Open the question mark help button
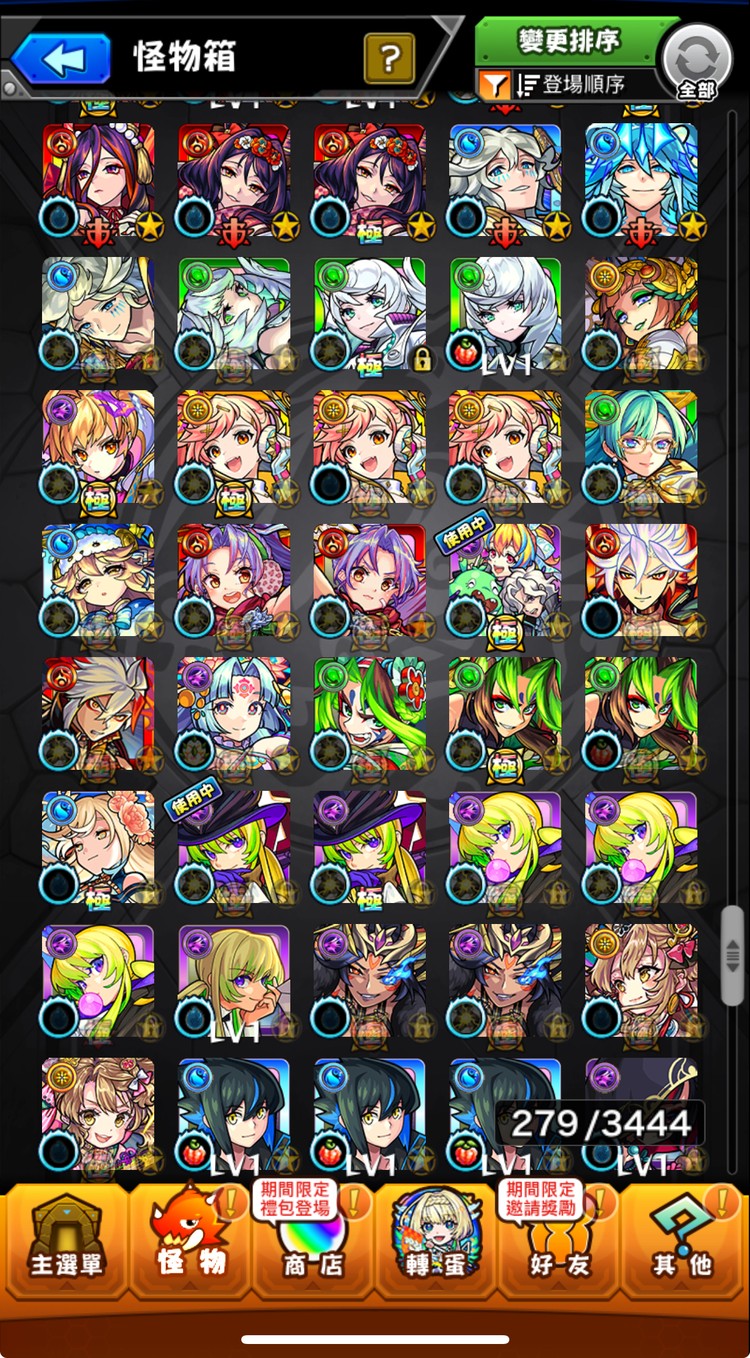The image size is (750, 1358). tap(389, 59)
